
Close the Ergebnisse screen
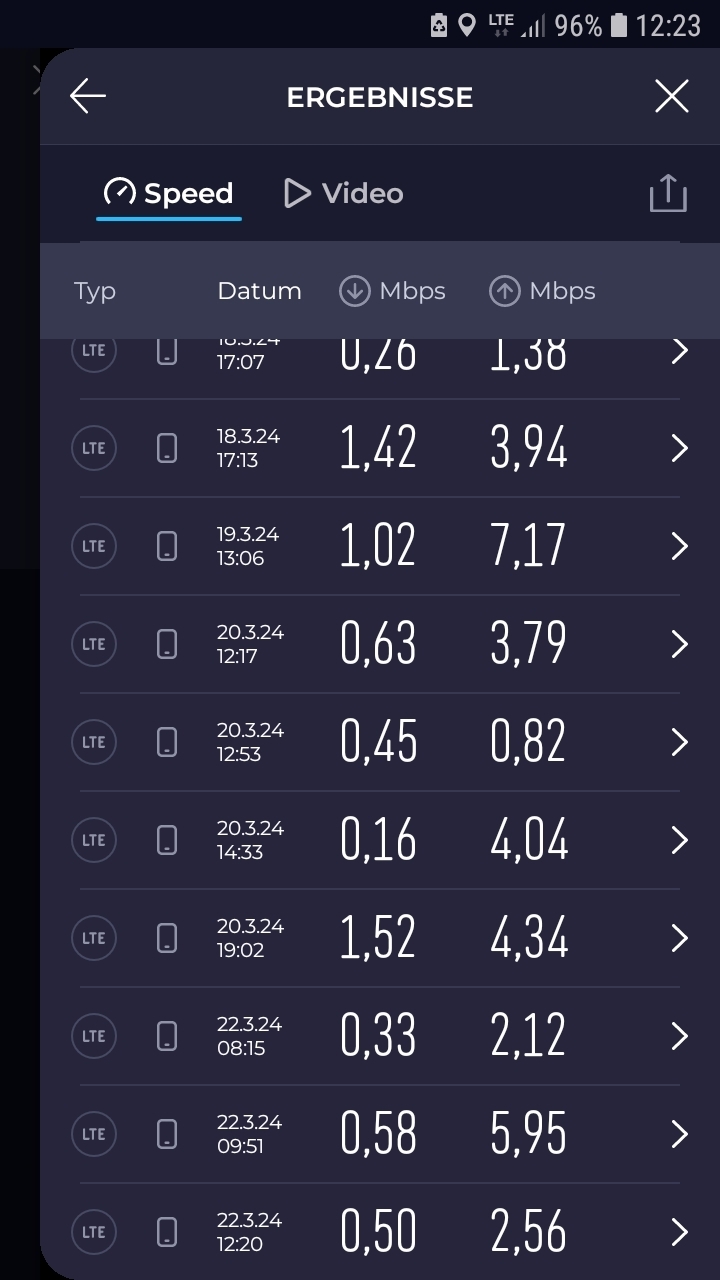point(671,97)
